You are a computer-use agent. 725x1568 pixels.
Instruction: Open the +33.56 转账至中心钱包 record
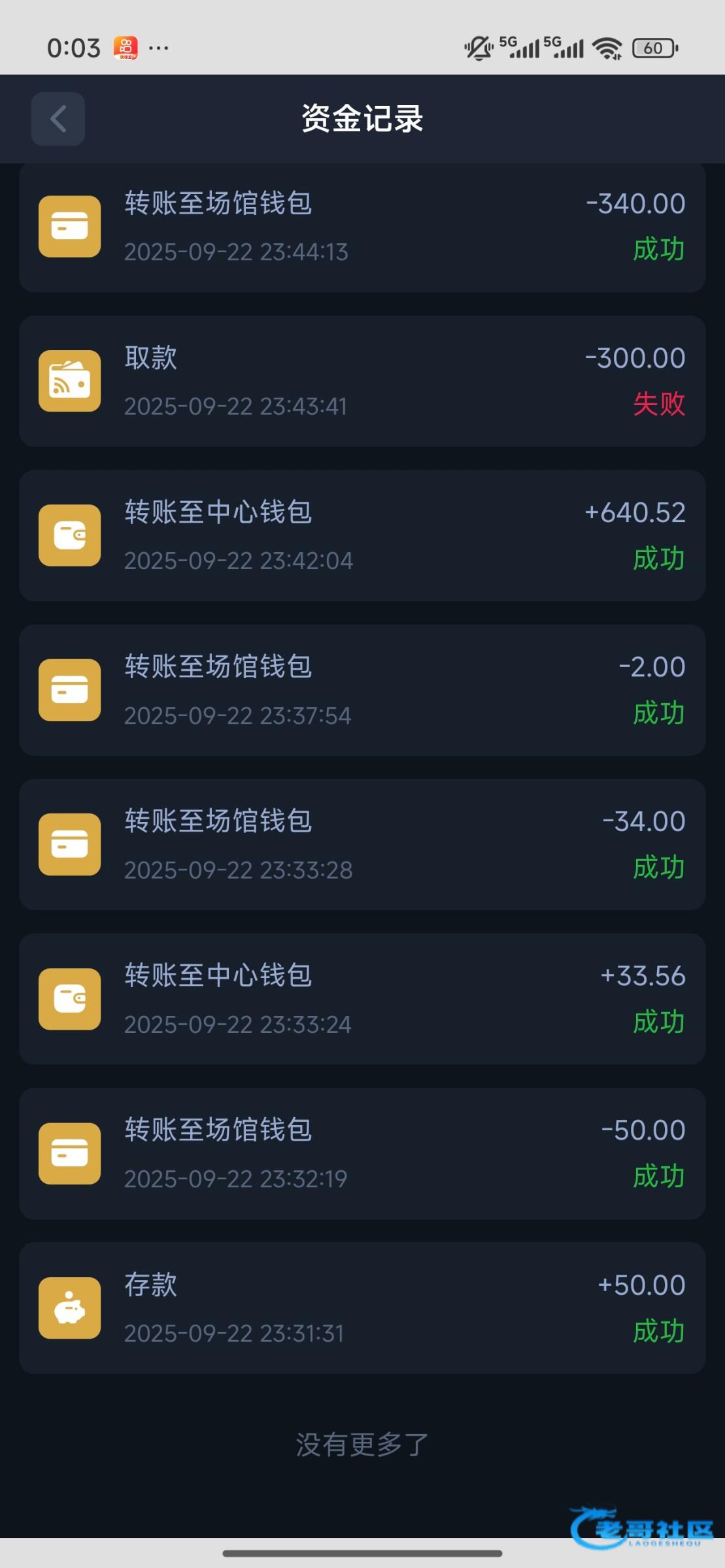pos(362,999)
